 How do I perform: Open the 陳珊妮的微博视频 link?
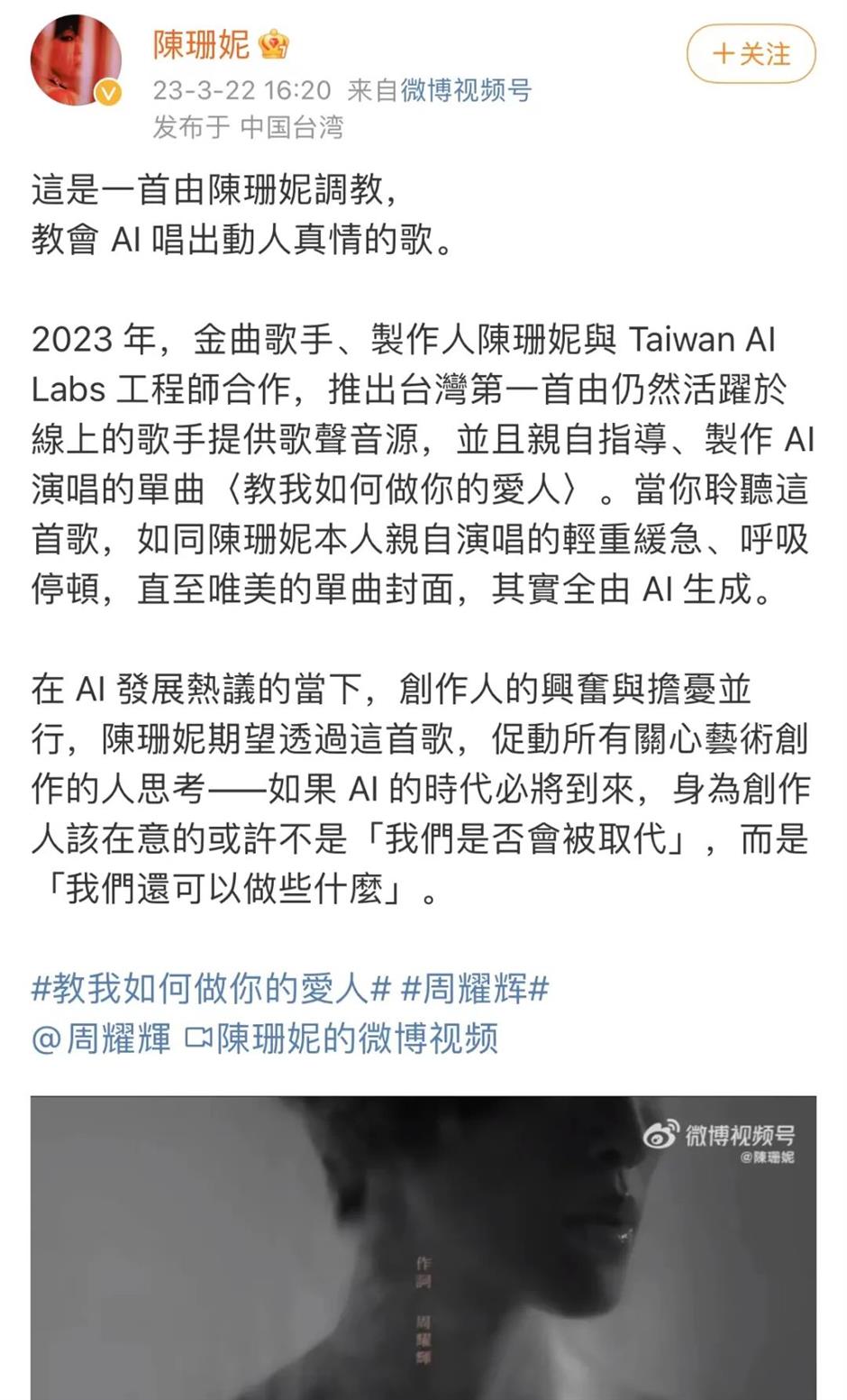tap(342, 1039)
